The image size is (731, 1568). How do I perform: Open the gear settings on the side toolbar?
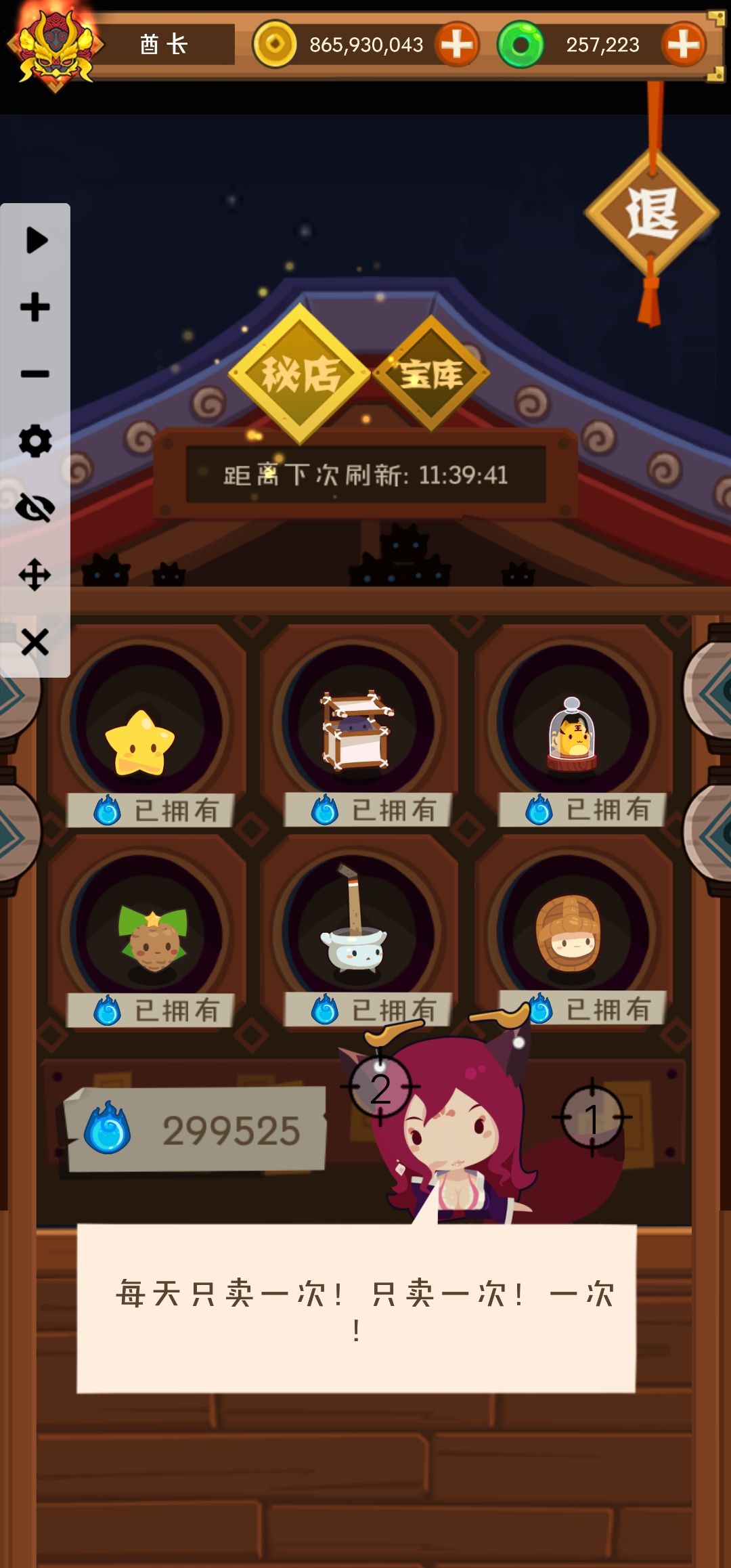[x=35, y=441]
